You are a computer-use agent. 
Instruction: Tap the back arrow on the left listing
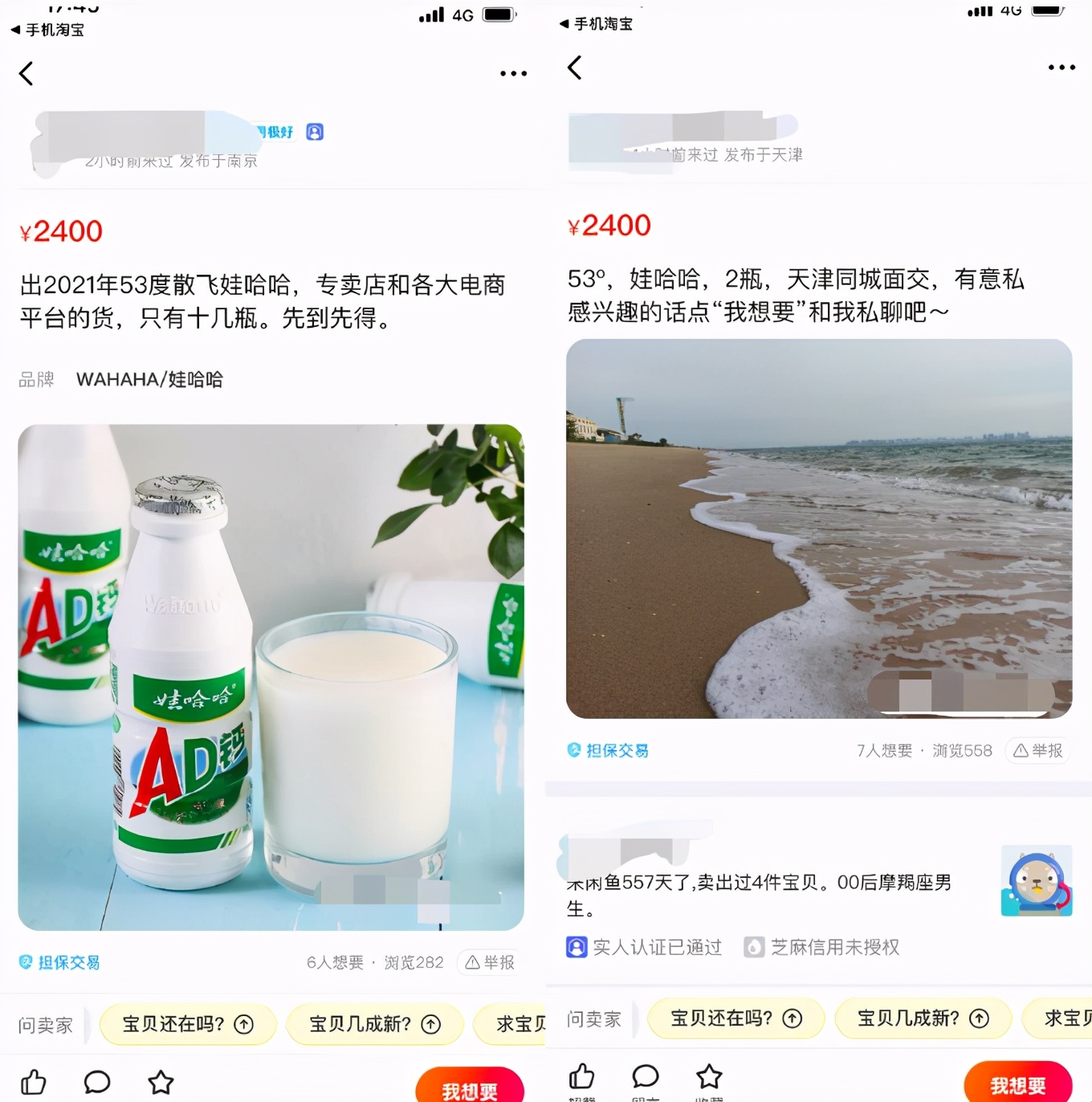coord(26,73)
